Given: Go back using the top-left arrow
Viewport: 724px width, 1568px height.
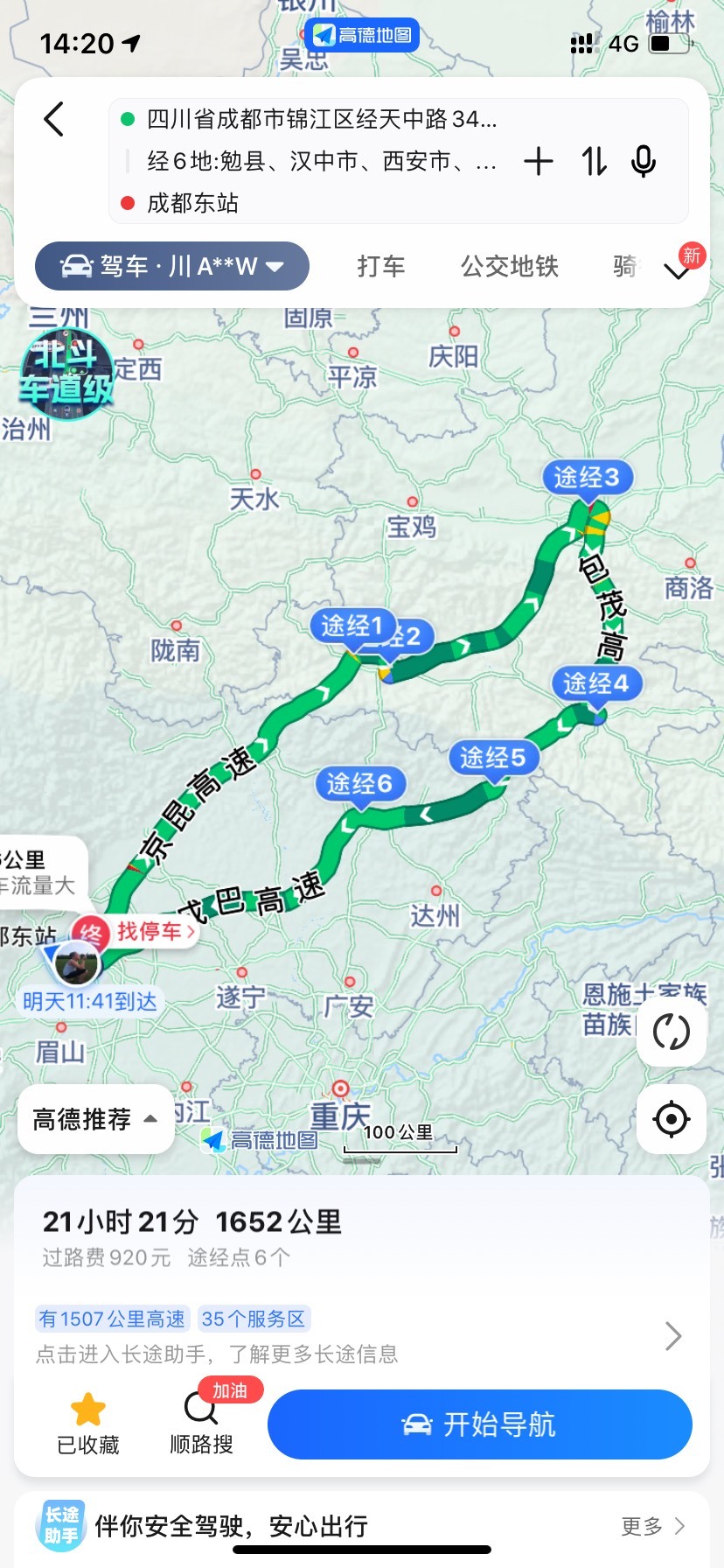Looking at the screenshot, I should click(x=54, y=119).
